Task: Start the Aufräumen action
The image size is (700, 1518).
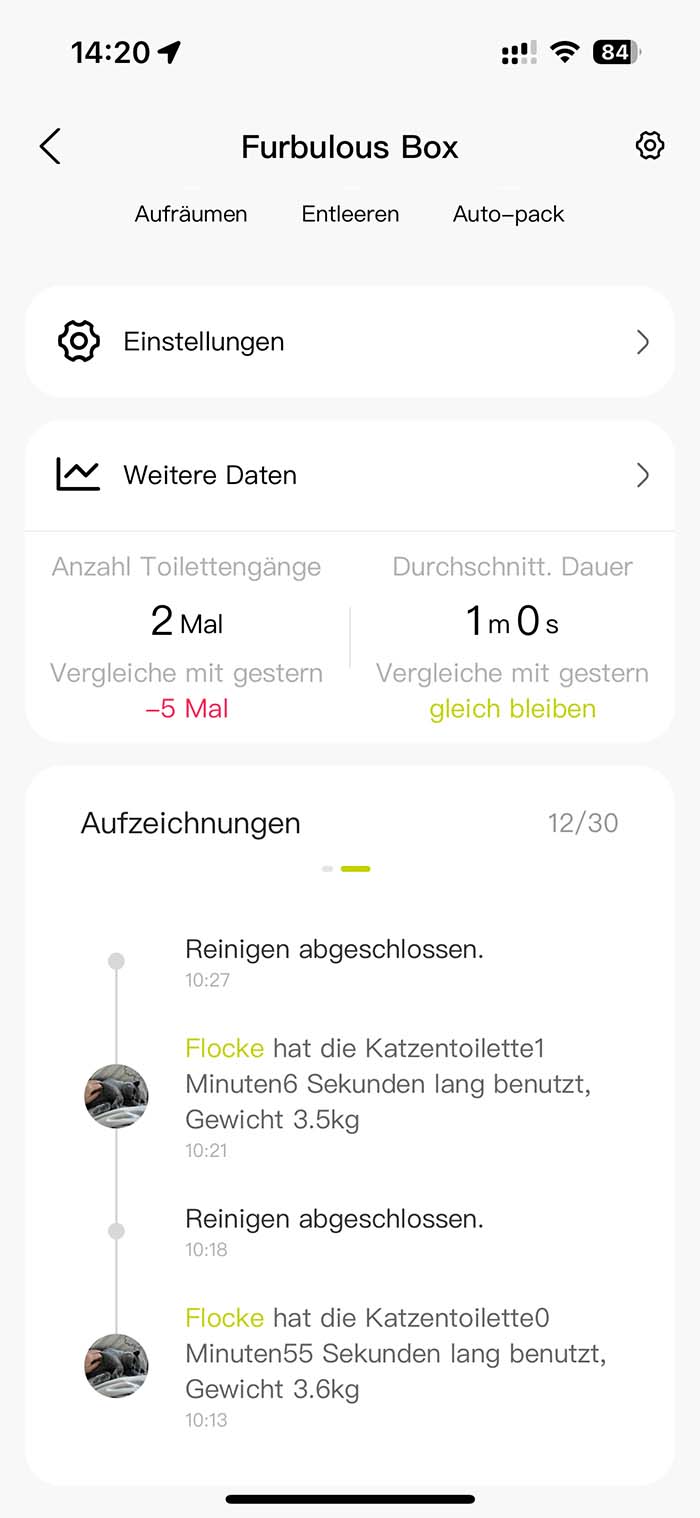Action: pyautogui.click(x=191, y=213)
